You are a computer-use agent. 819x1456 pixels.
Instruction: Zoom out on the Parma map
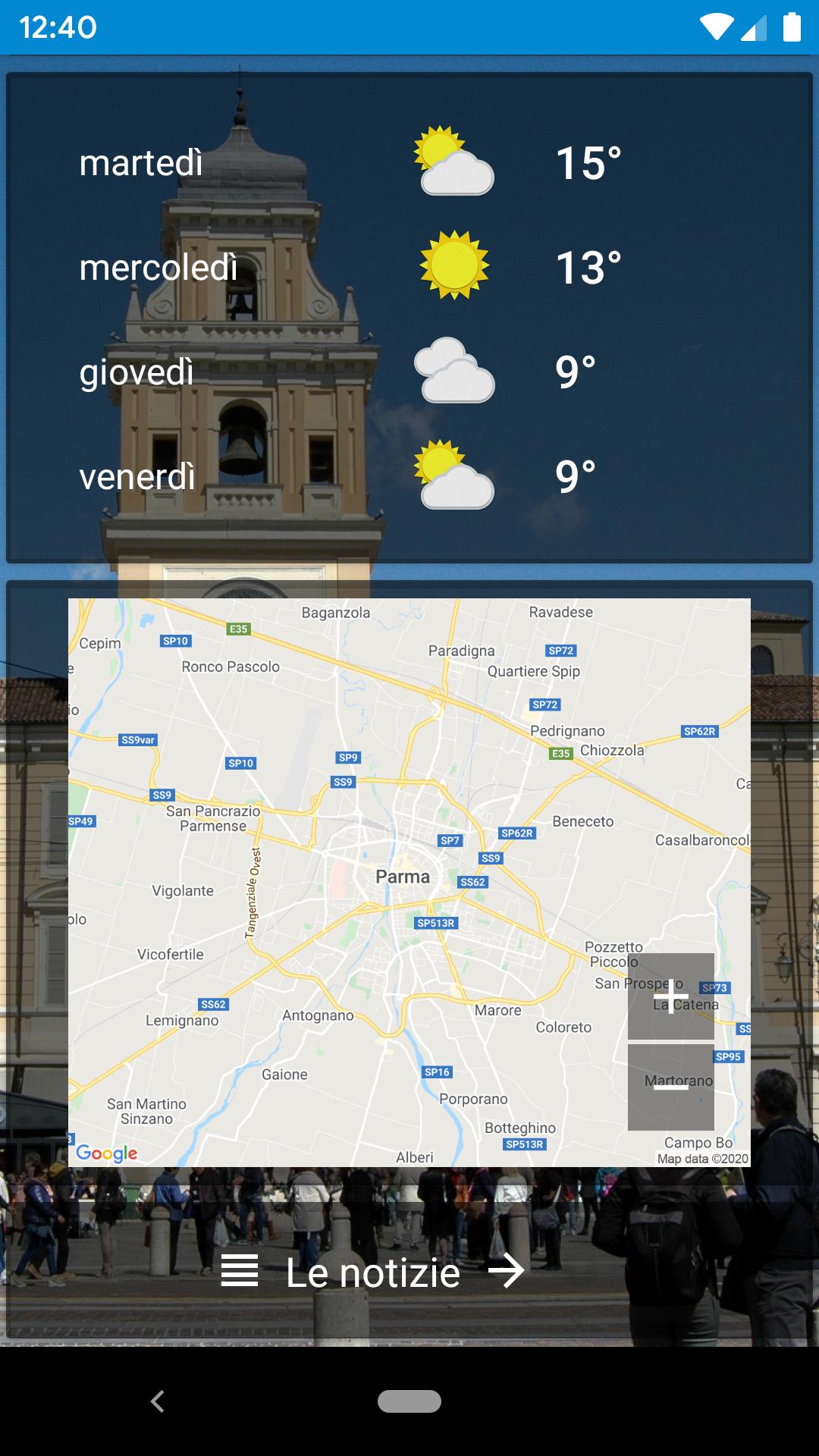pyautogui.click(x=670, y=1087)
